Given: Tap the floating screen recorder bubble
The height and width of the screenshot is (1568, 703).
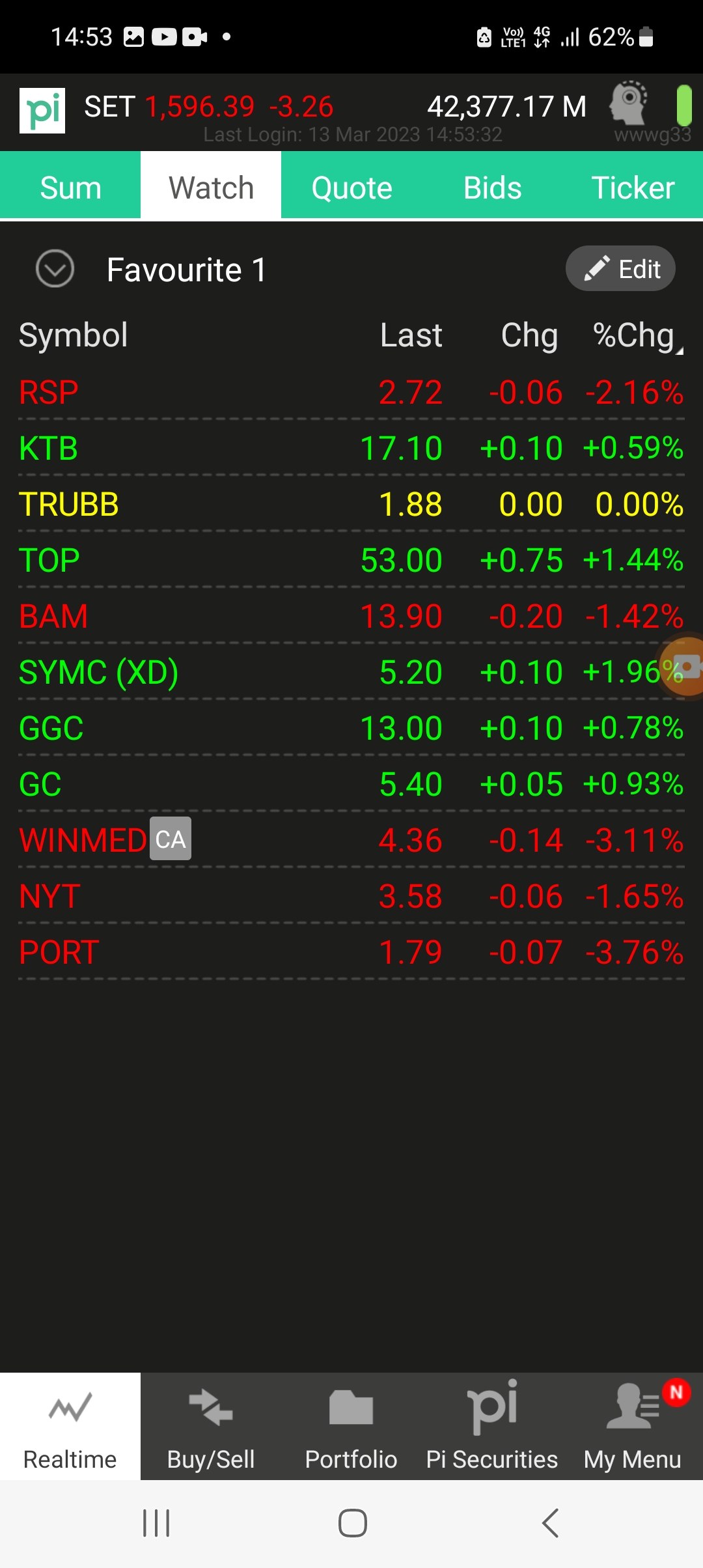Looking at the screenshot, I should click(683, 665).
